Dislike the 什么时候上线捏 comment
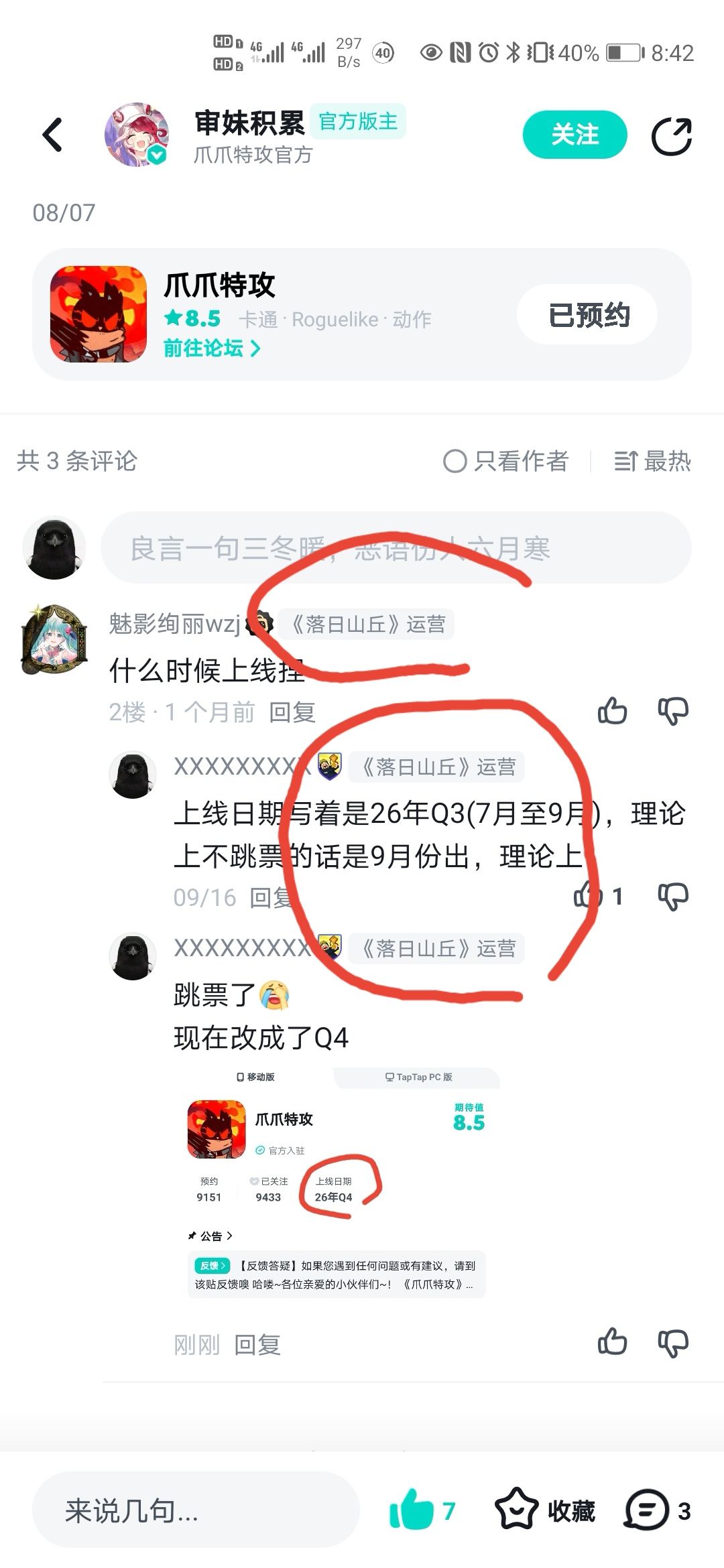The height and width of the screenshot is (1568, 724). coord(673,711)
